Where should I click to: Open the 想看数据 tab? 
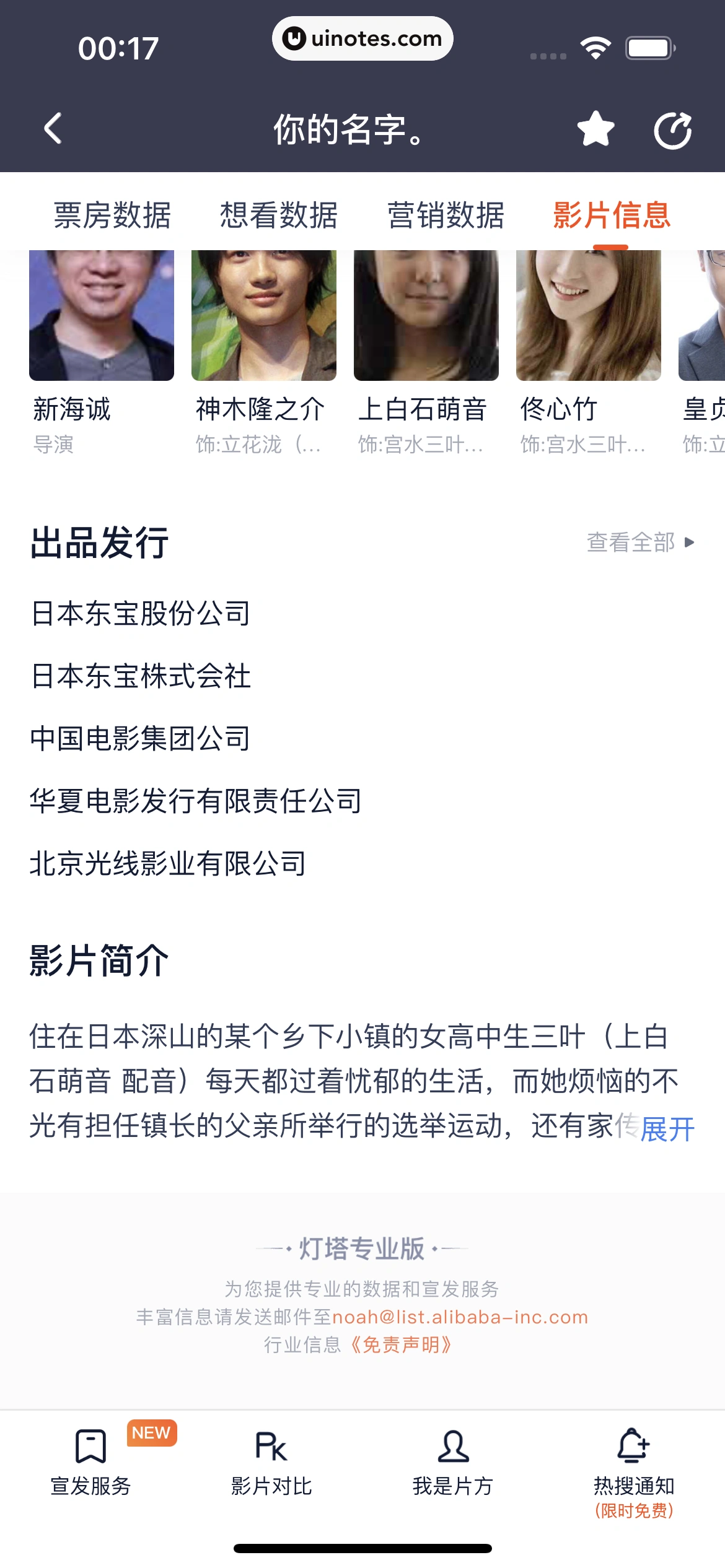279,216
